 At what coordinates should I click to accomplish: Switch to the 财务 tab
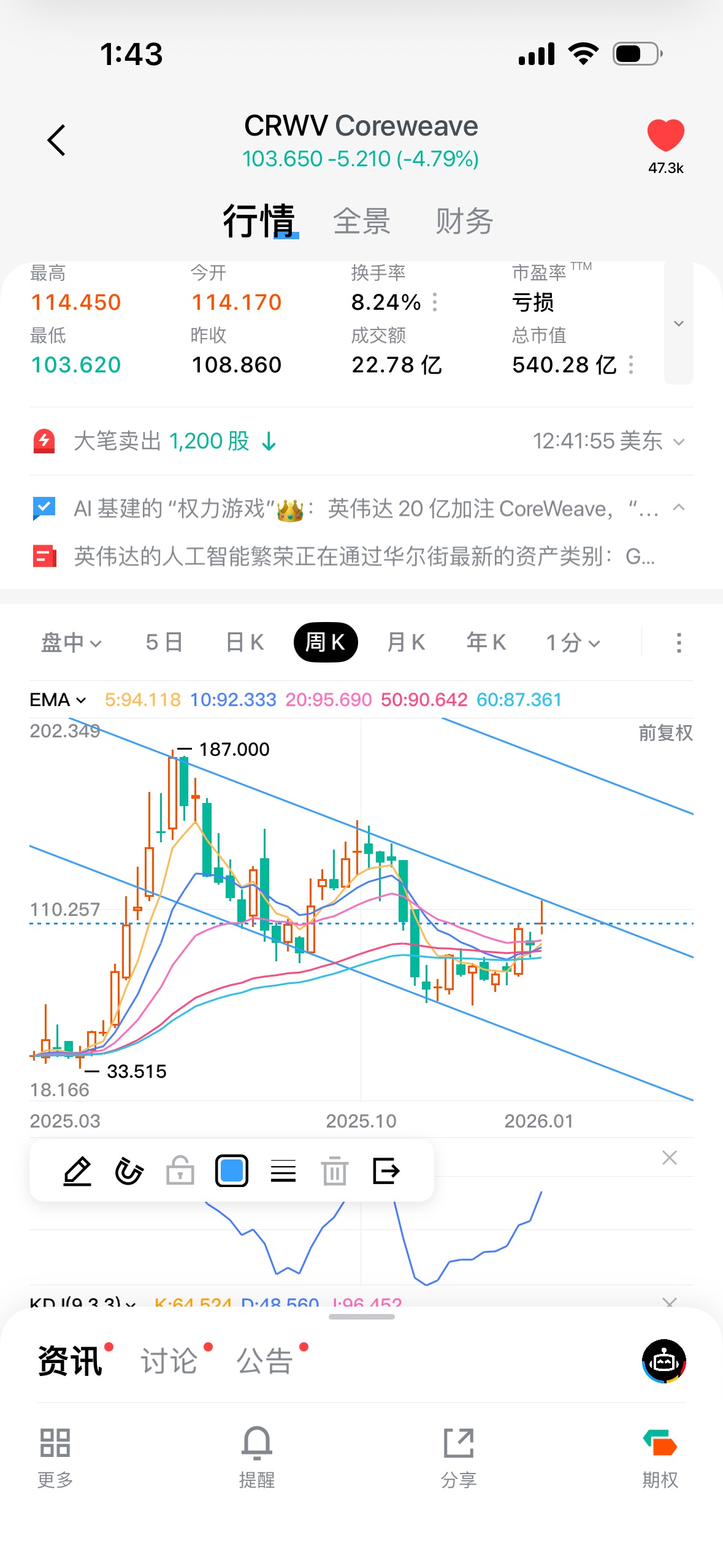[464, 221]
